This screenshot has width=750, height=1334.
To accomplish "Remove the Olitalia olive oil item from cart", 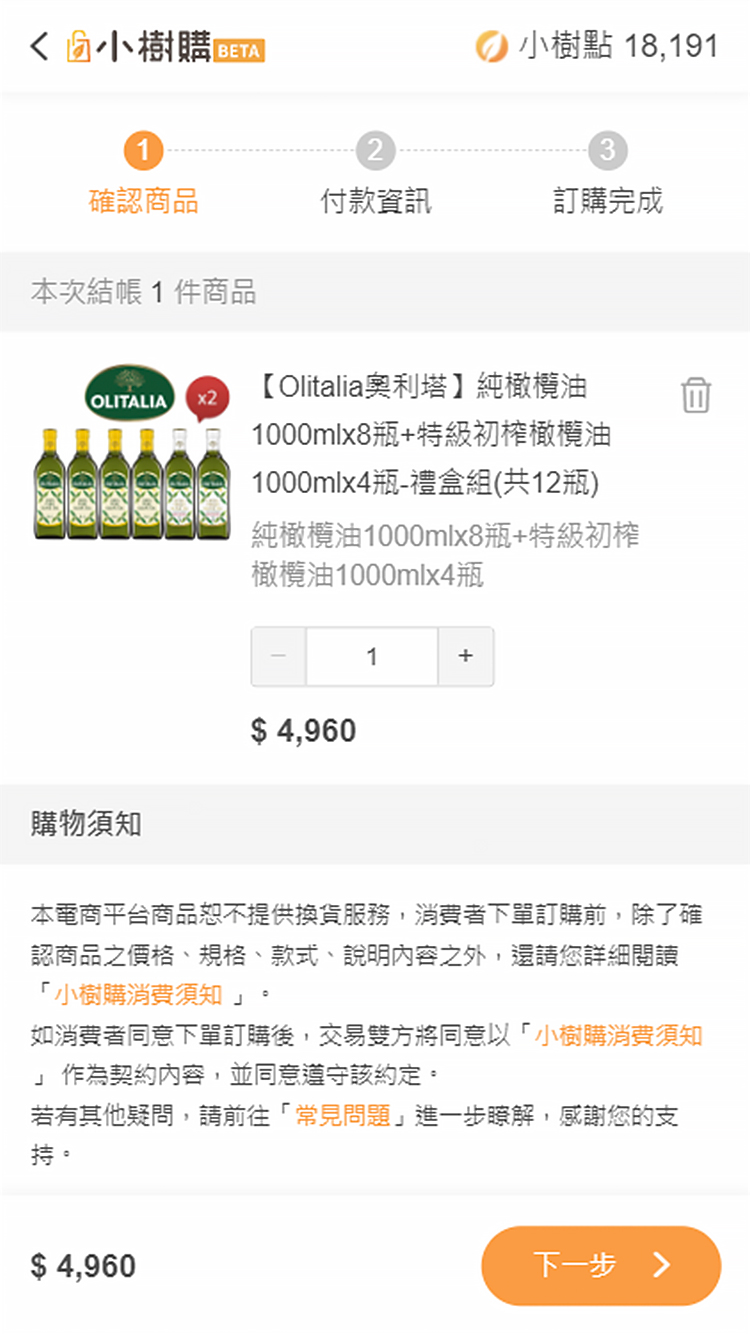I will click(696, 395).
